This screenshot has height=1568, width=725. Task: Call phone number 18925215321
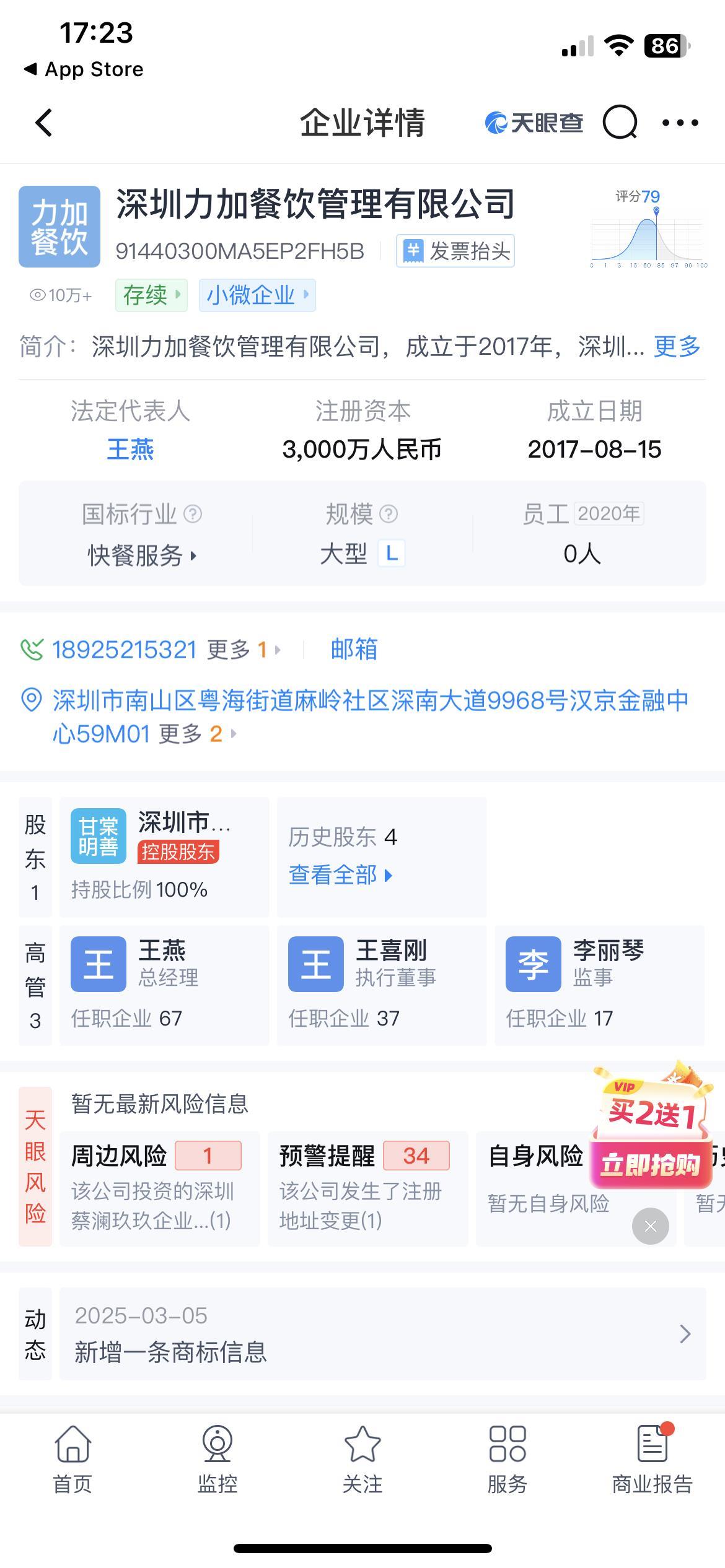[x=124, y=650]
